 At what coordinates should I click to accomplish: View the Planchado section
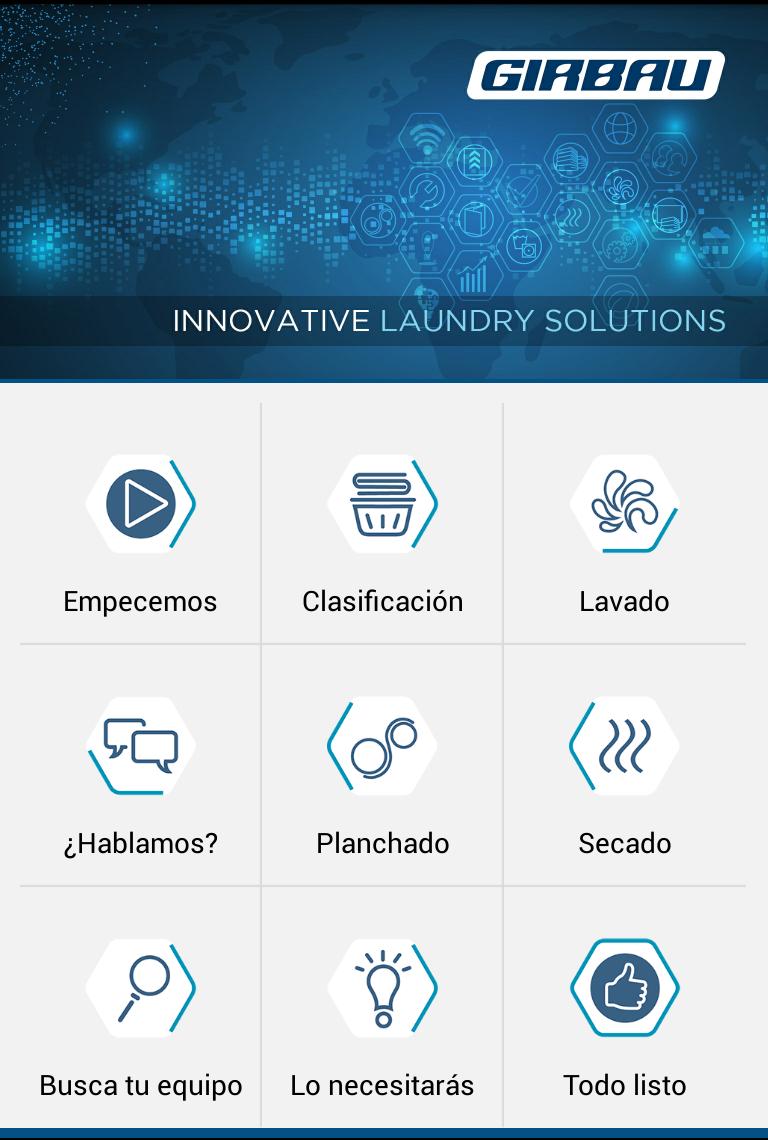coord(382,767)
